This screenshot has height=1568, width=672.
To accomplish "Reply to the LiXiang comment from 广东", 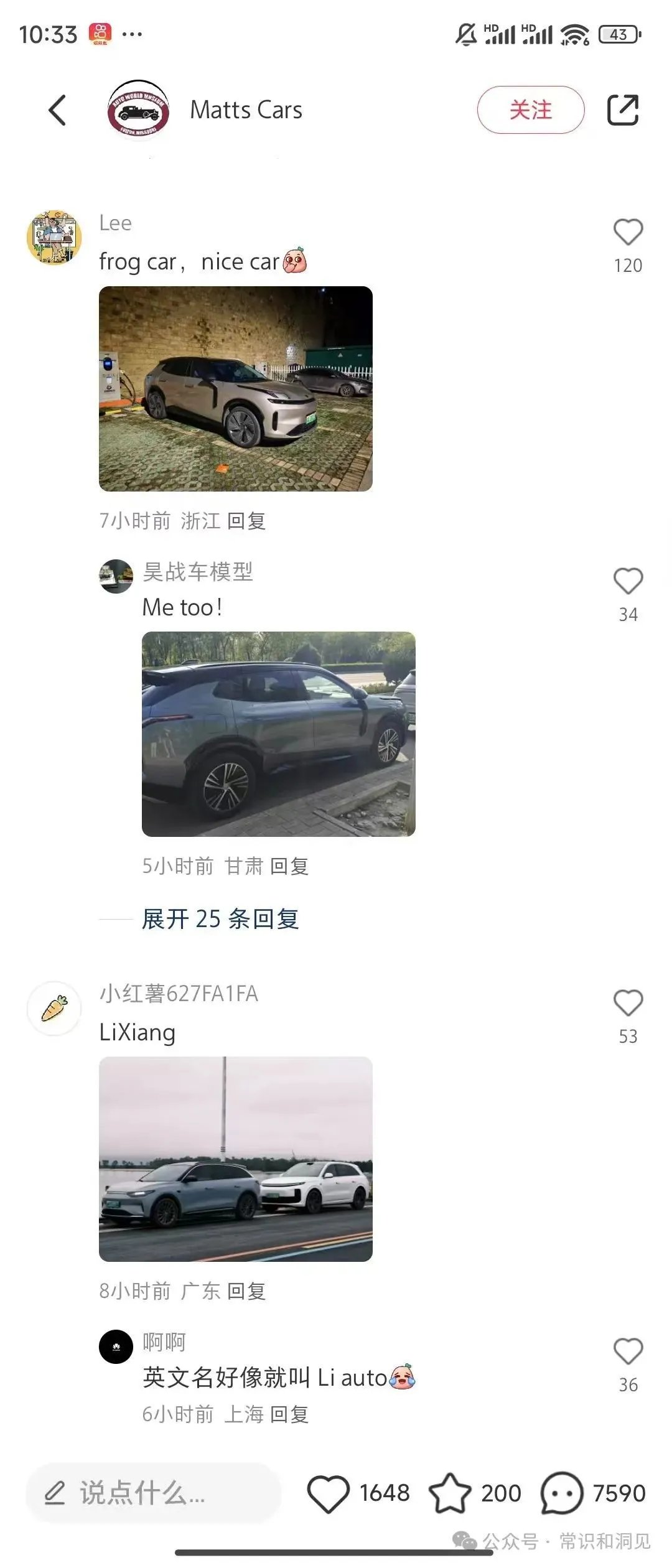I will 246,1291.
